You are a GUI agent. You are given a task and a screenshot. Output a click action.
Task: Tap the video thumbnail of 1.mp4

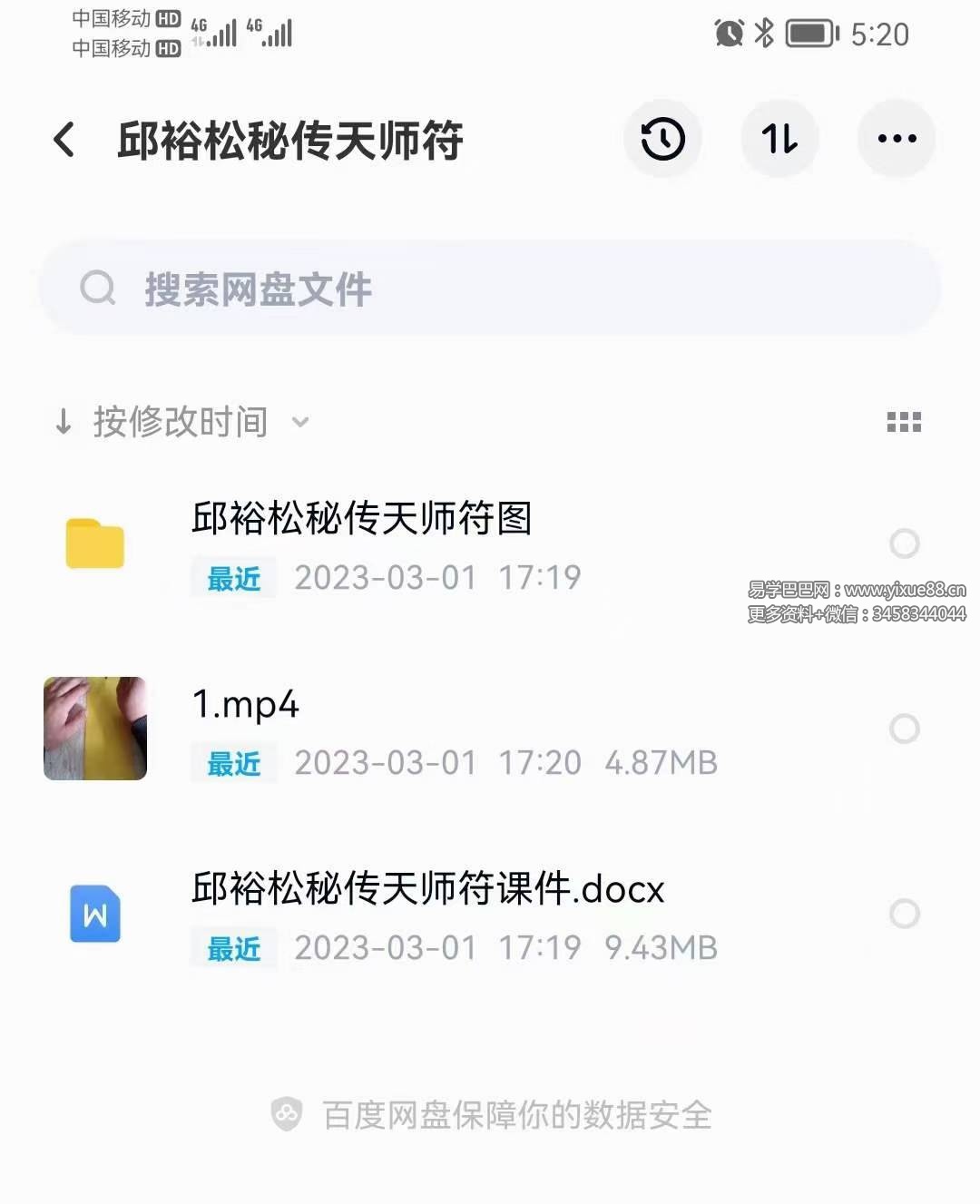(94, 729)
